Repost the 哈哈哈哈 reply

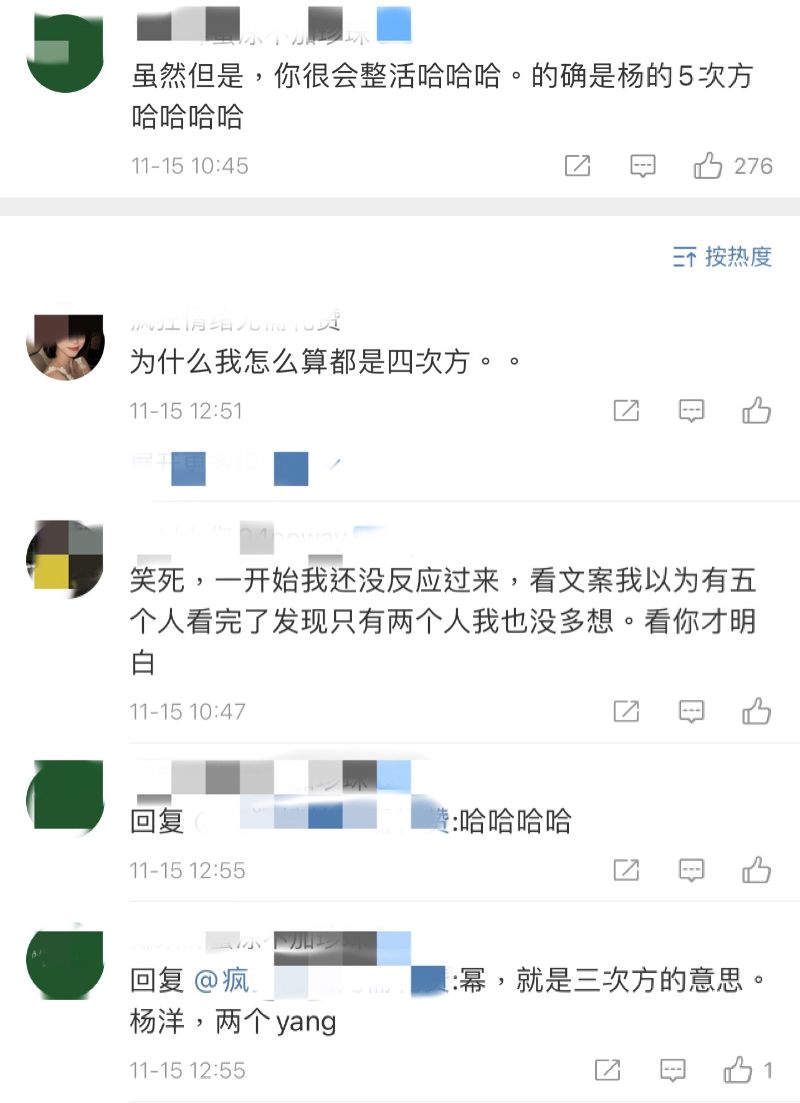(626, 870)
